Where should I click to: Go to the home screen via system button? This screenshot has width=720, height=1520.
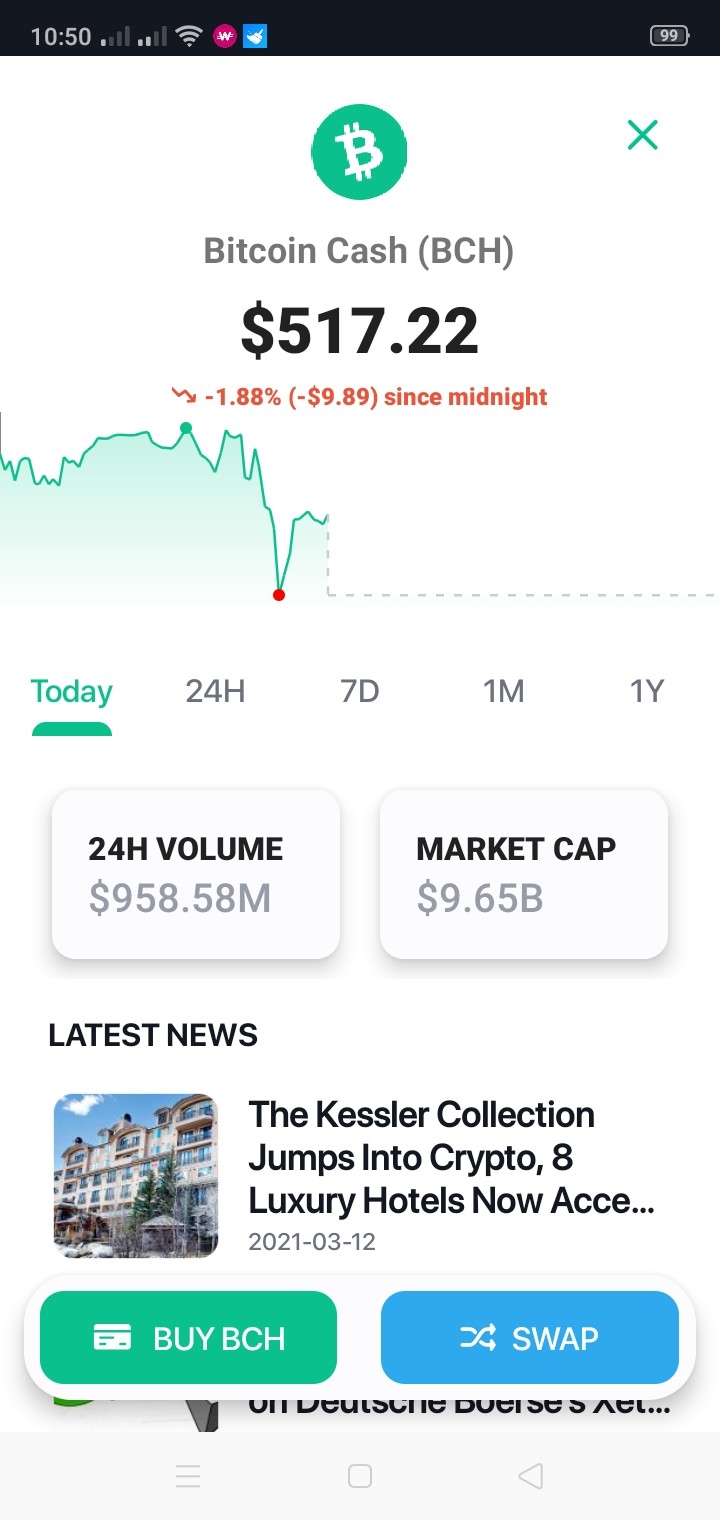coord(360,1475)
